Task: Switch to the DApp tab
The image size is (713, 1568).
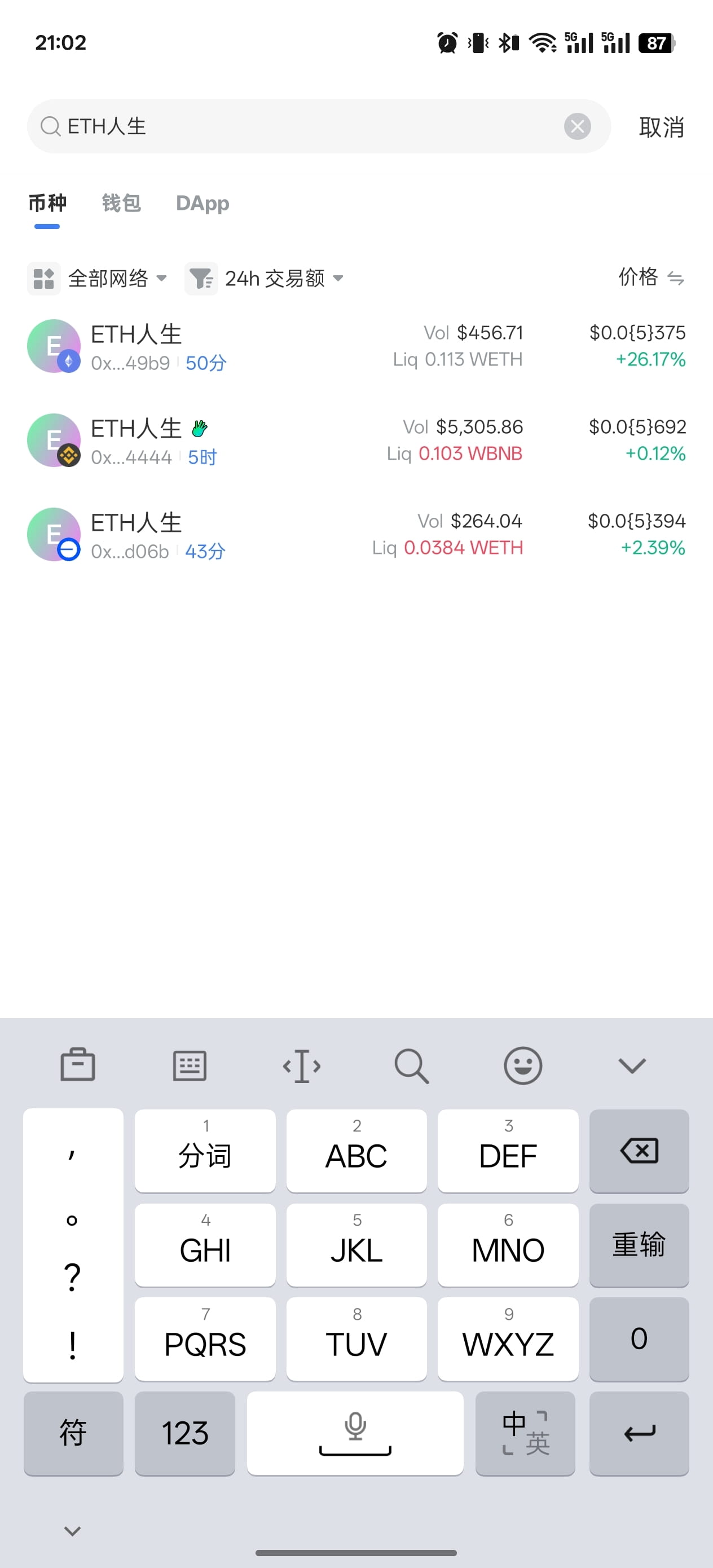Action: [x=202, y=202]
